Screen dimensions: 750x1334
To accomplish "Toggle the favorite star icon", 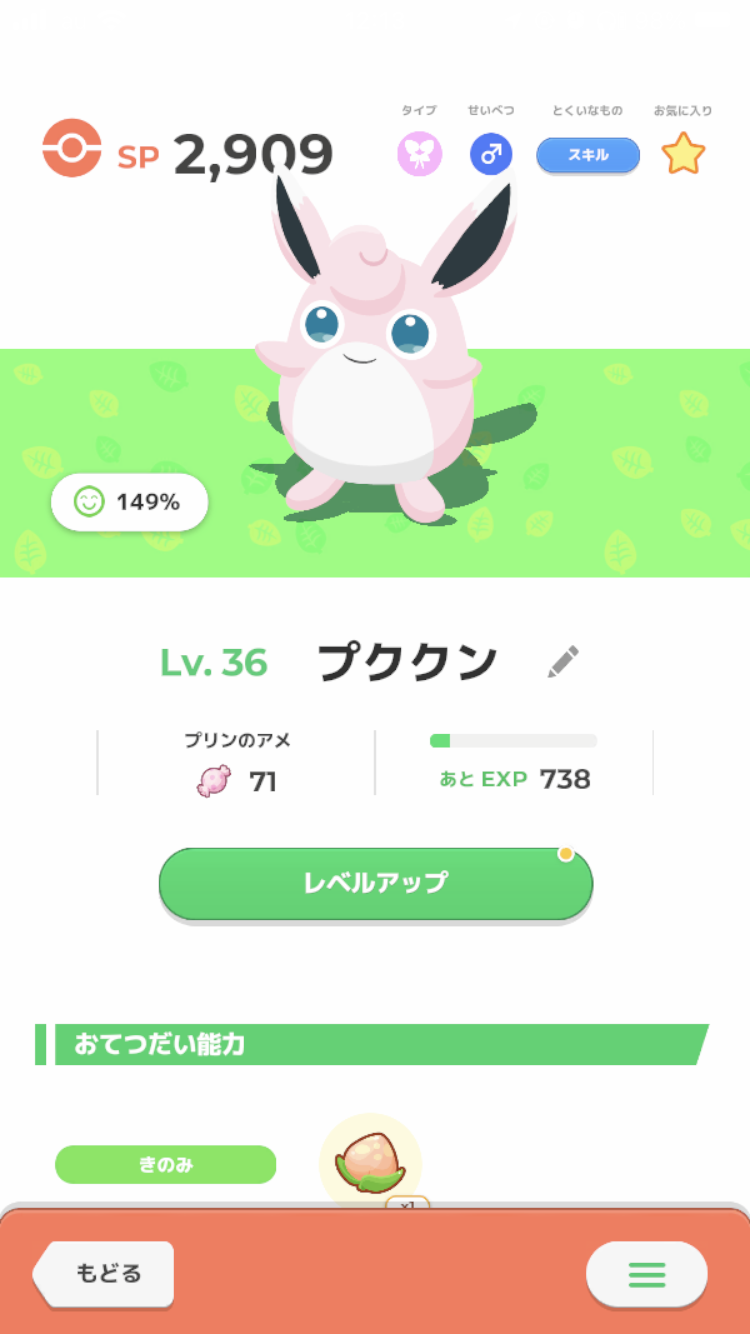I will point(683,154).
